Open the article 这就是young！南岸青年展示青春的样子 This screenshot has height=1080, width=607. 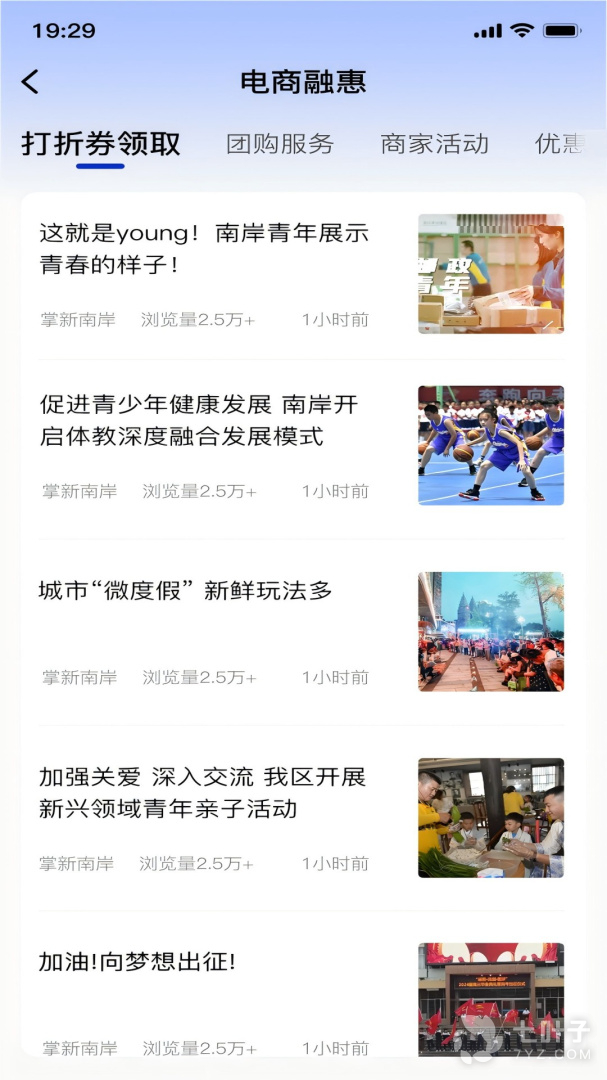click(205, 249)
